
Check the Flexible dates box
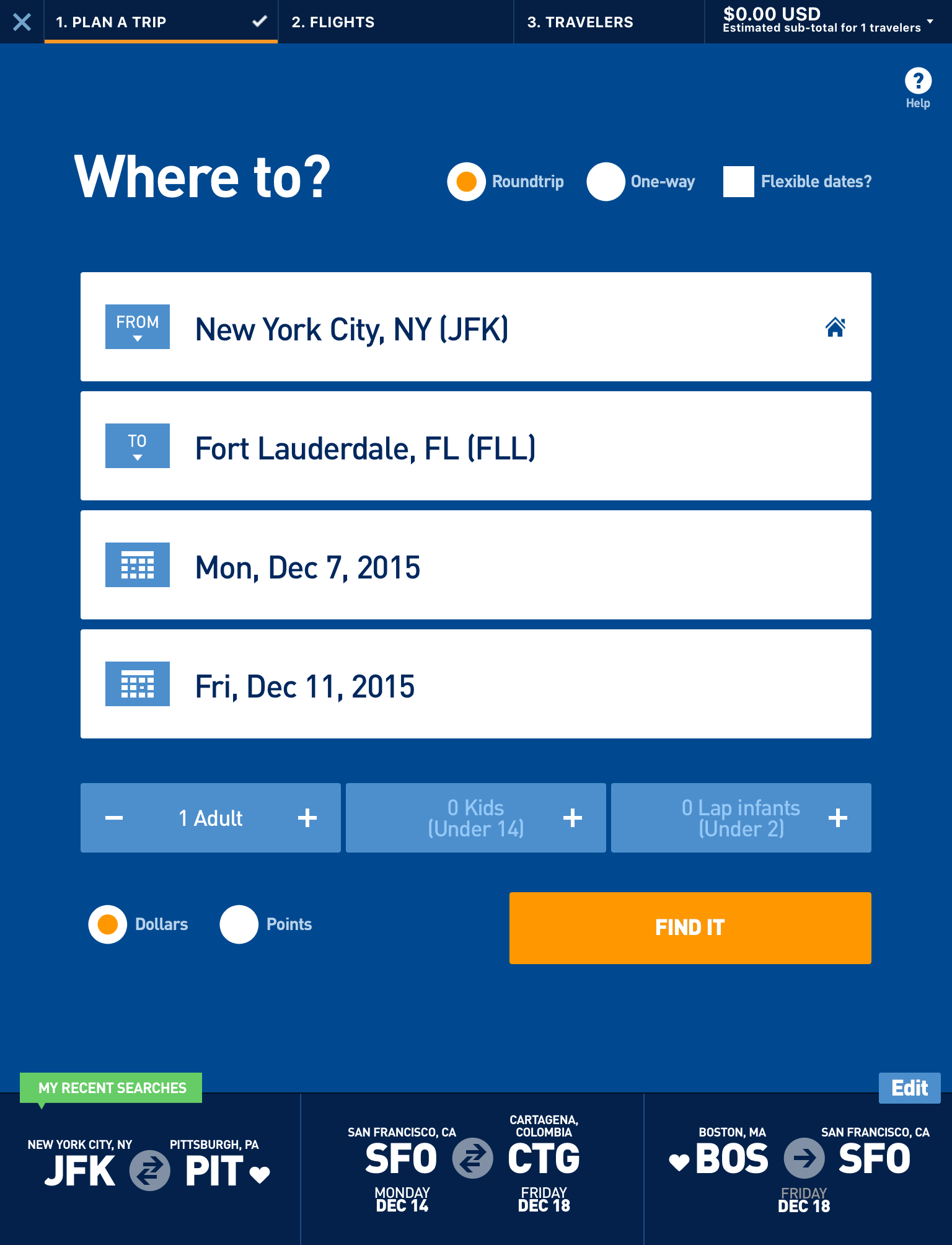pyautogui.click(x=738, y=182)
